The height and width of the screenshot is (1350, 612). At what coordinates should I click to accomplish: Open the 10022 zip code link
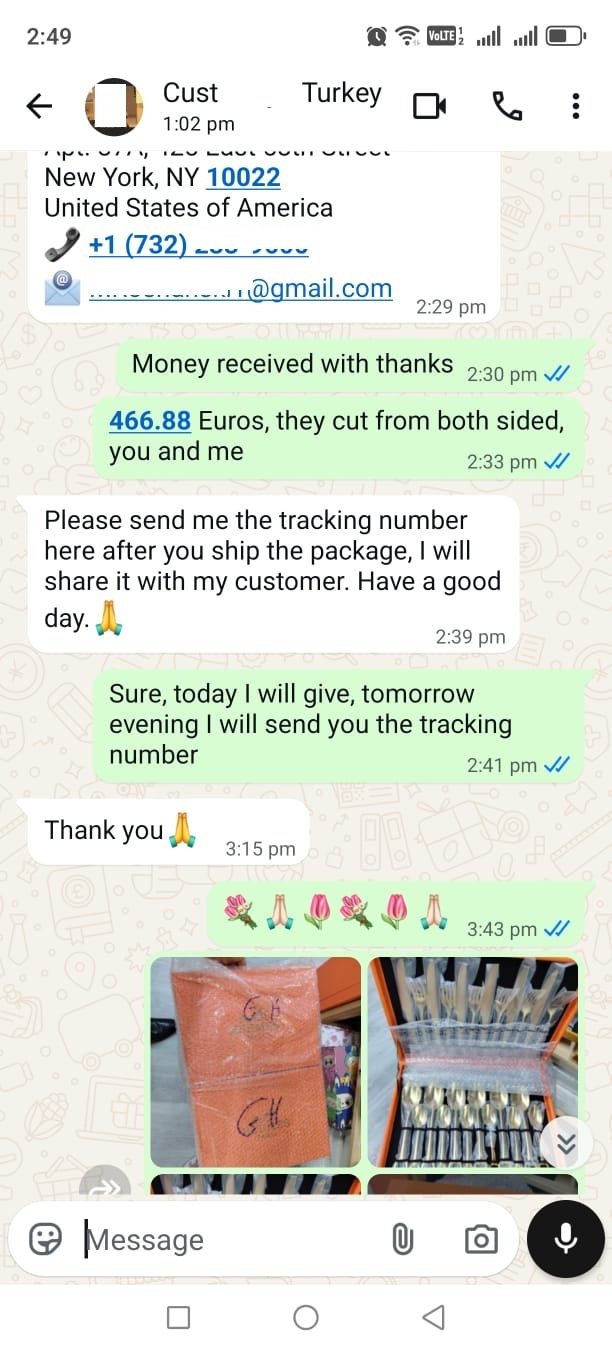coord(243,178)
